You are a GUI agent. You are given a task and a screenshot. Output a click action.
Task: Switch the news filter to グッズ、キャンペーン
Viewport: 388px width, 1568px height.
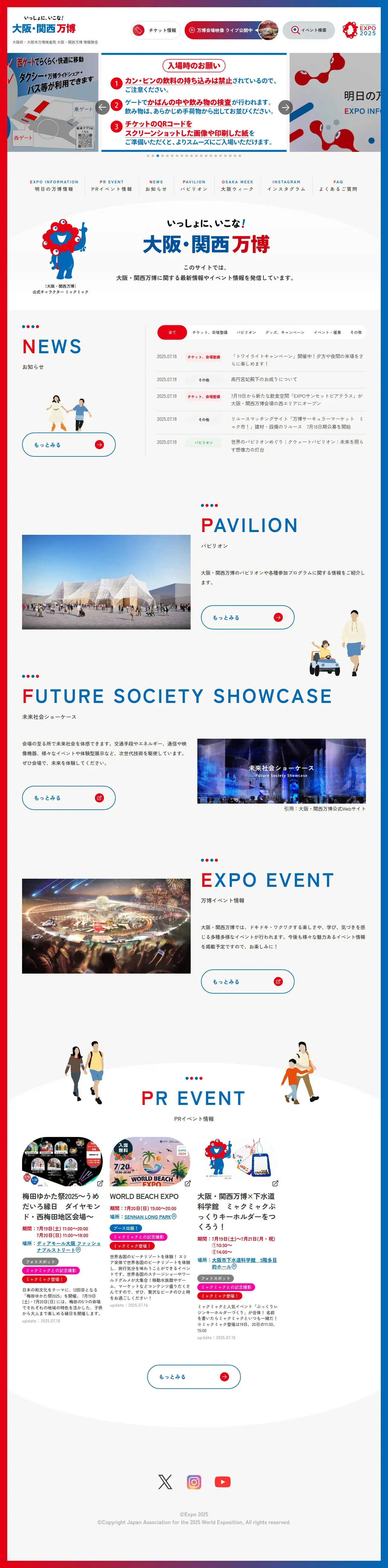point(285,332)
